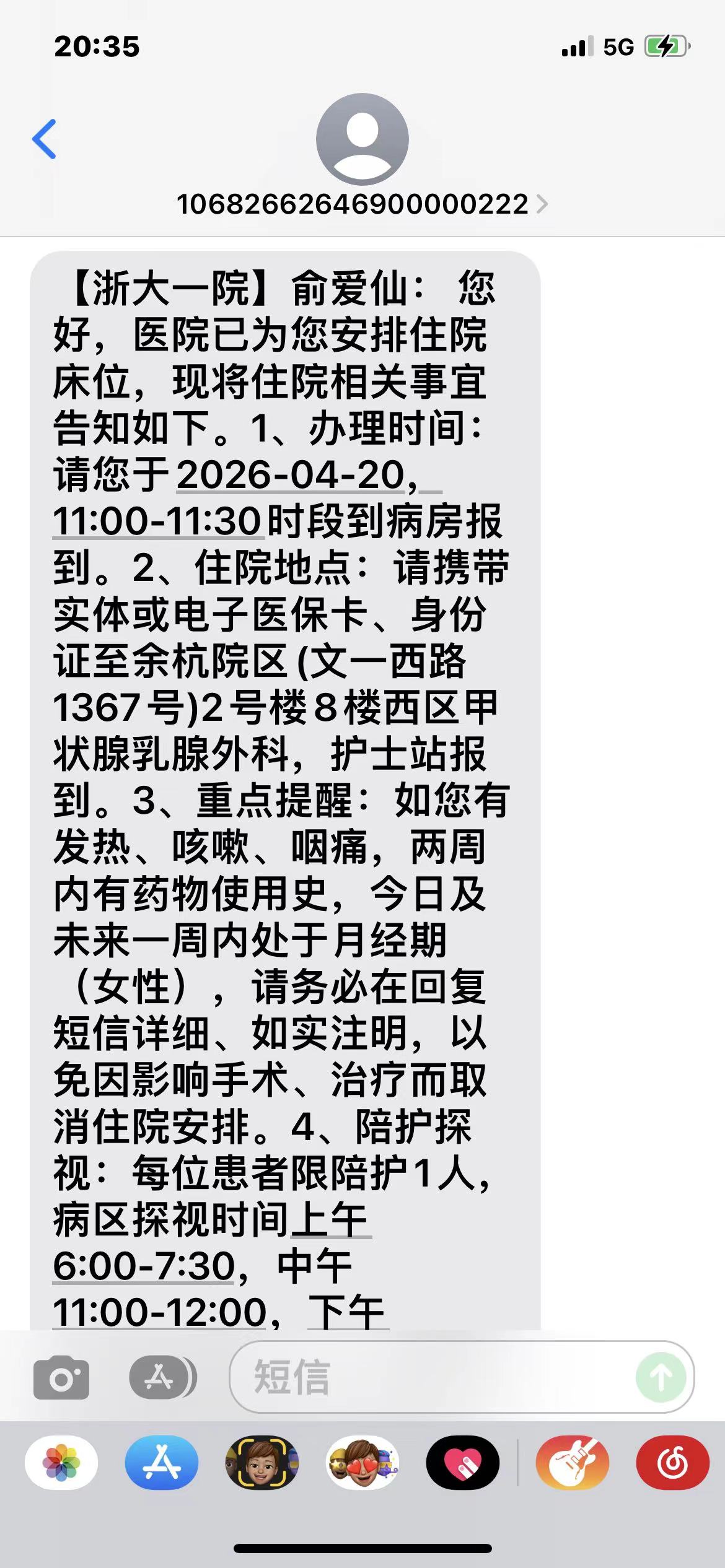Go back to the message list
725x1568 pixels.
45,139
